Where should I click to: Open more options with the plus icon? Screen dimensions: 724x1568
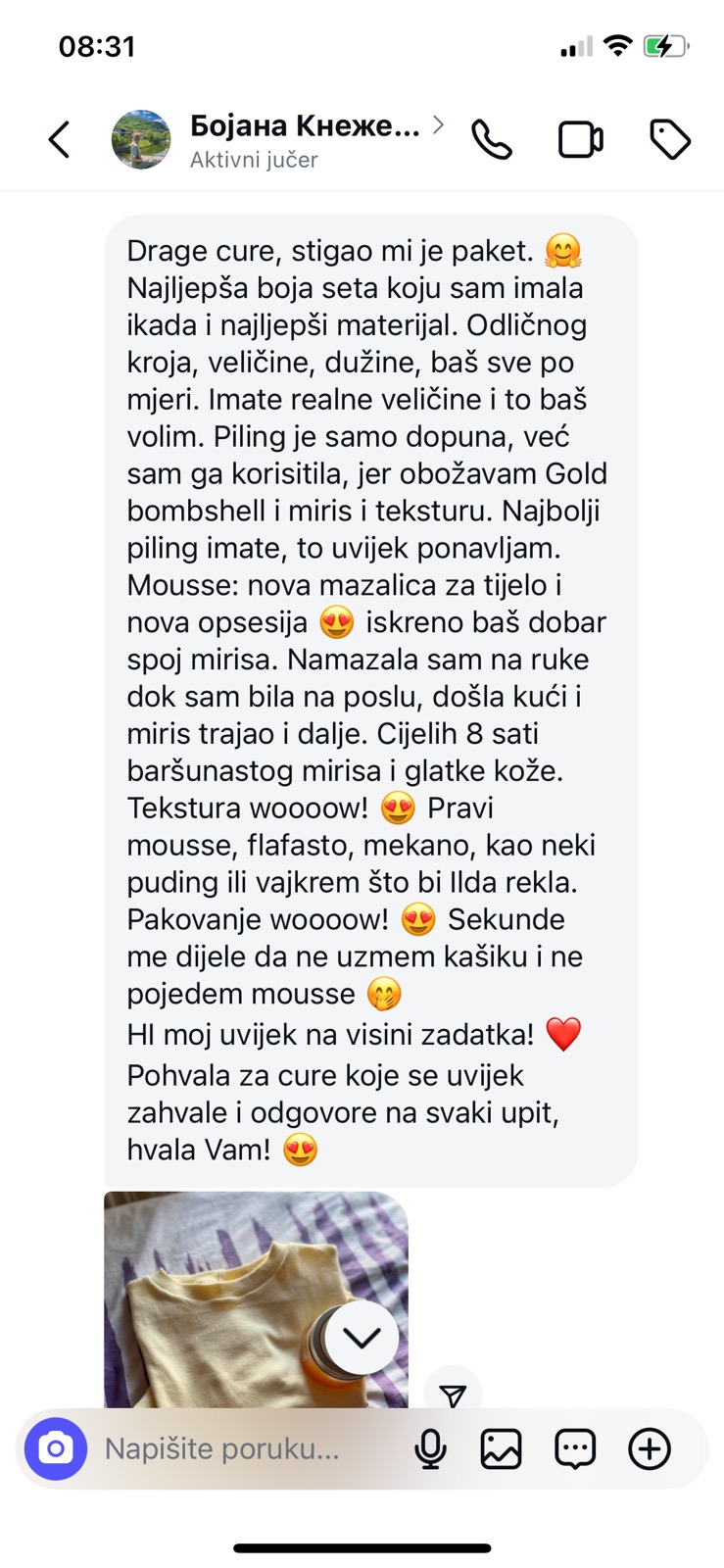650,1448
